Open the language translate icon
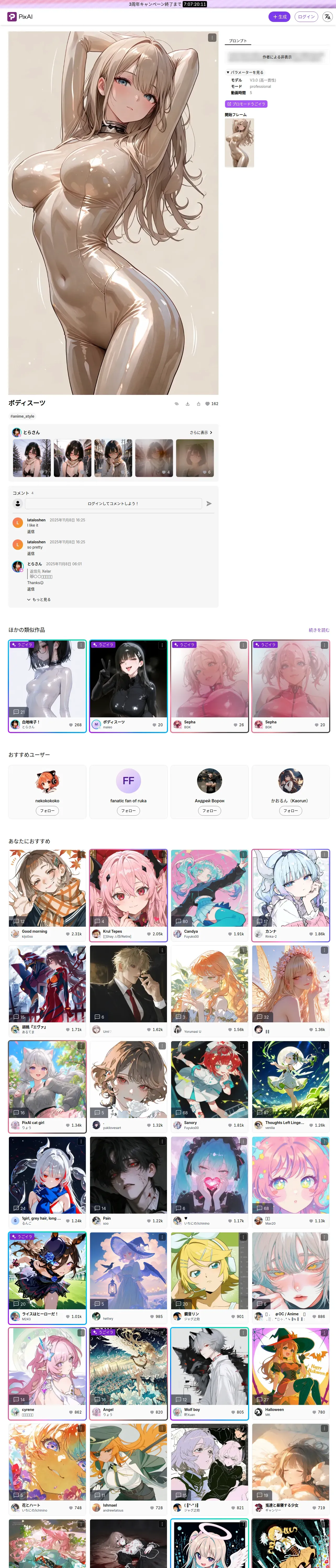 pos(327,17)
